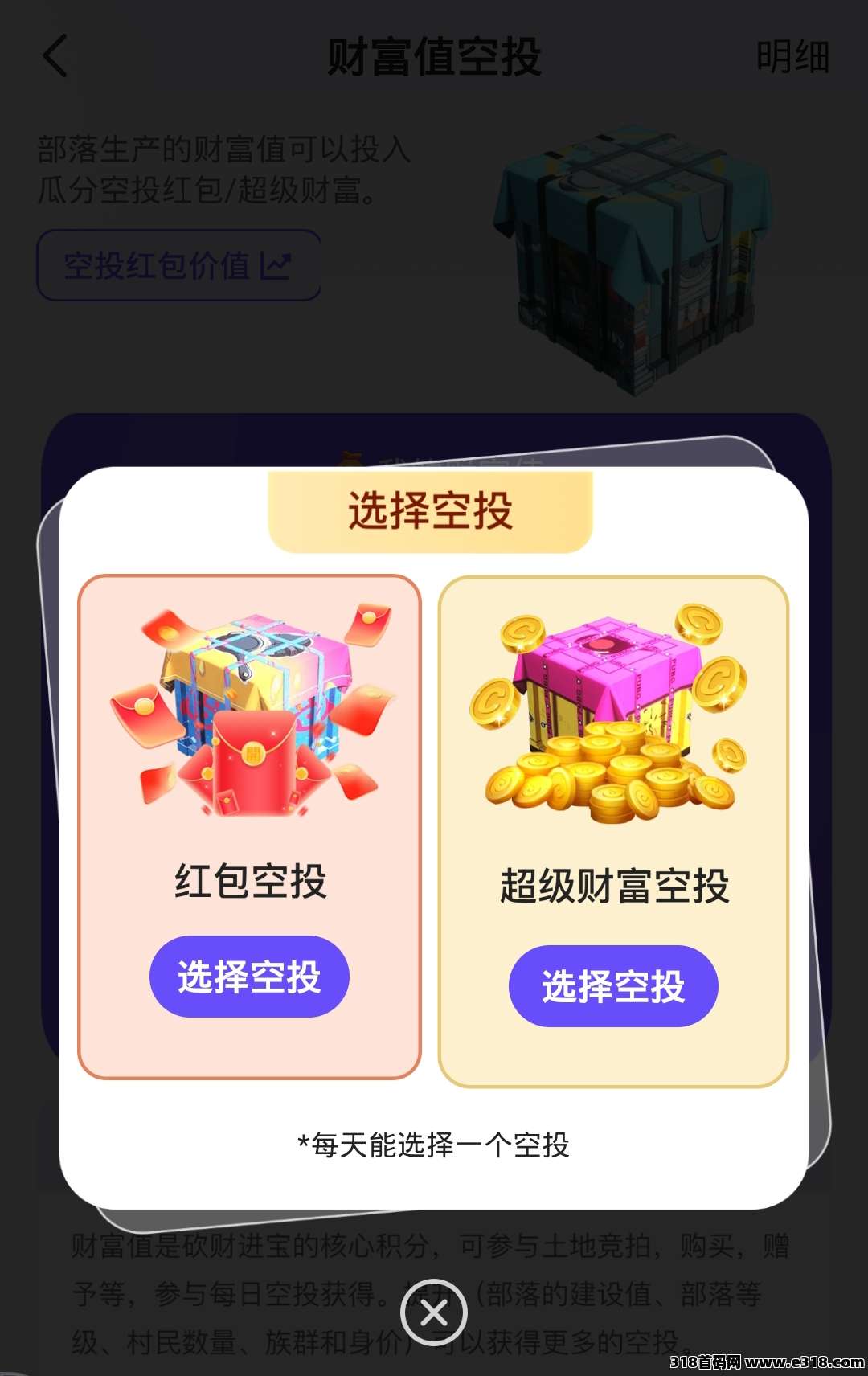Screen dimensions: 868x1376
Task: Choose the 超级财富空投 airdrop button
Action: 612,986
